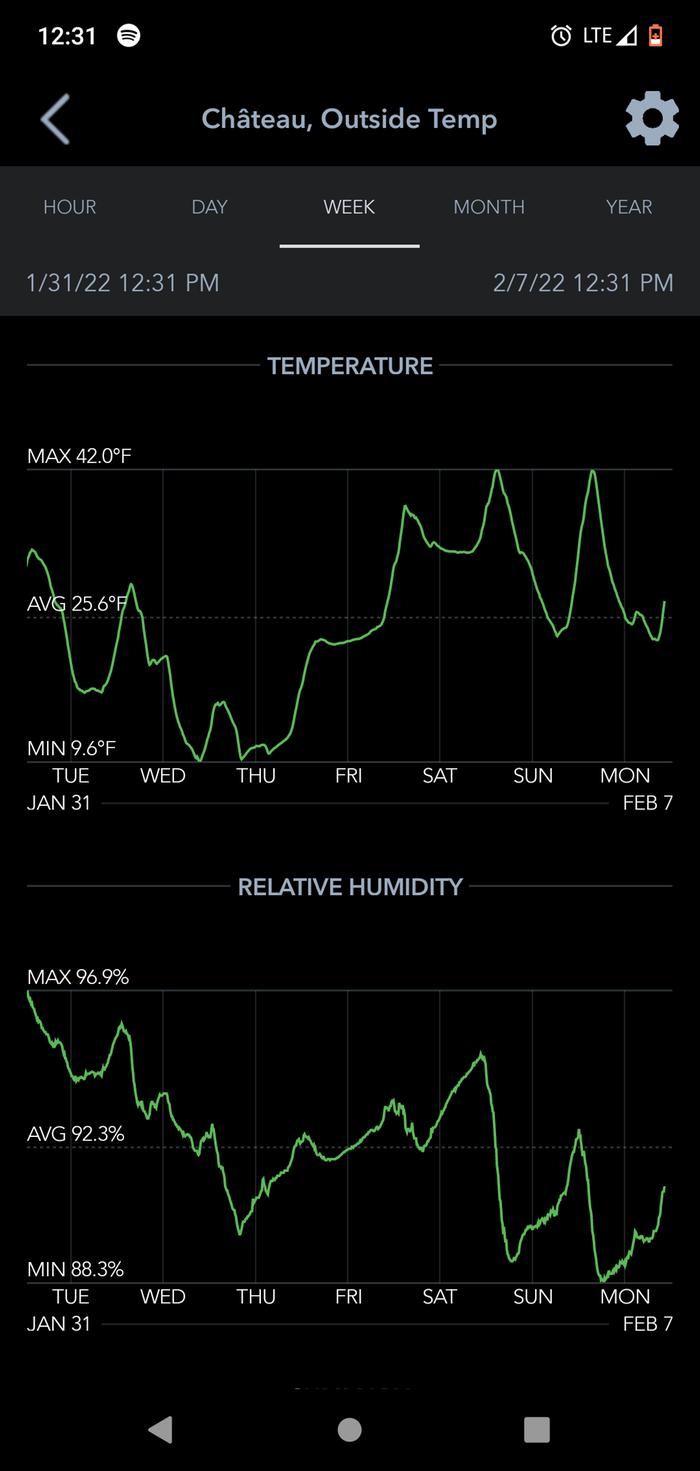Image resolution: width=700 pixels, height=1471 pixels.
Task: Switch to the Year tab
Action: pyautogui.click(x=629, y=207)
